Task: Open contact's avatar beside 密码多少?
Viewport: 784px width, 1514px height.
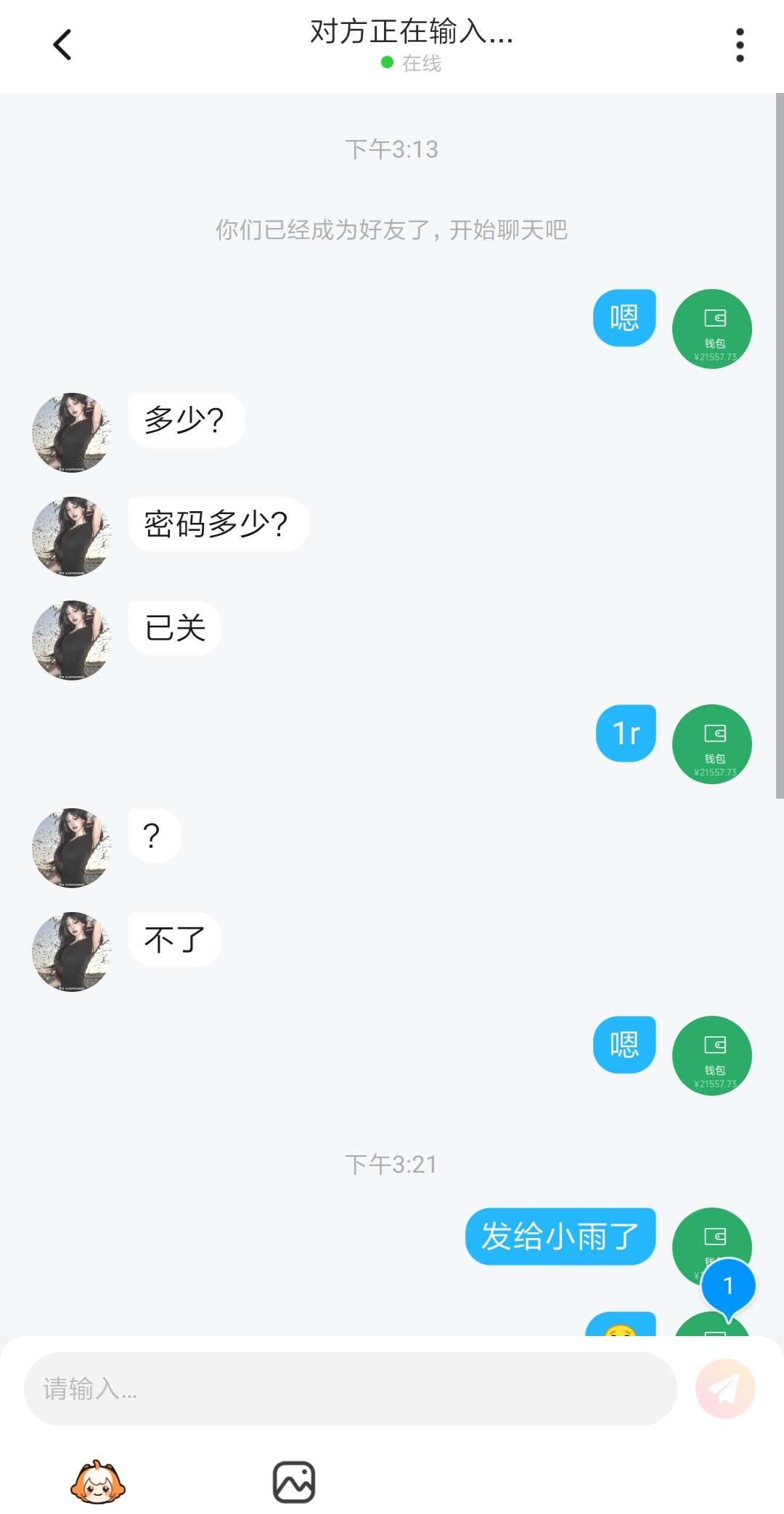Action: pos(72,536)
